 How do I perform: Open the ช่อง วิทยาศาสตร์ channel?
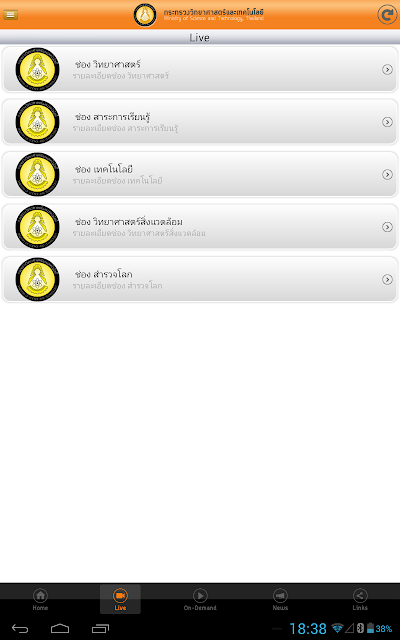[200, 69]
